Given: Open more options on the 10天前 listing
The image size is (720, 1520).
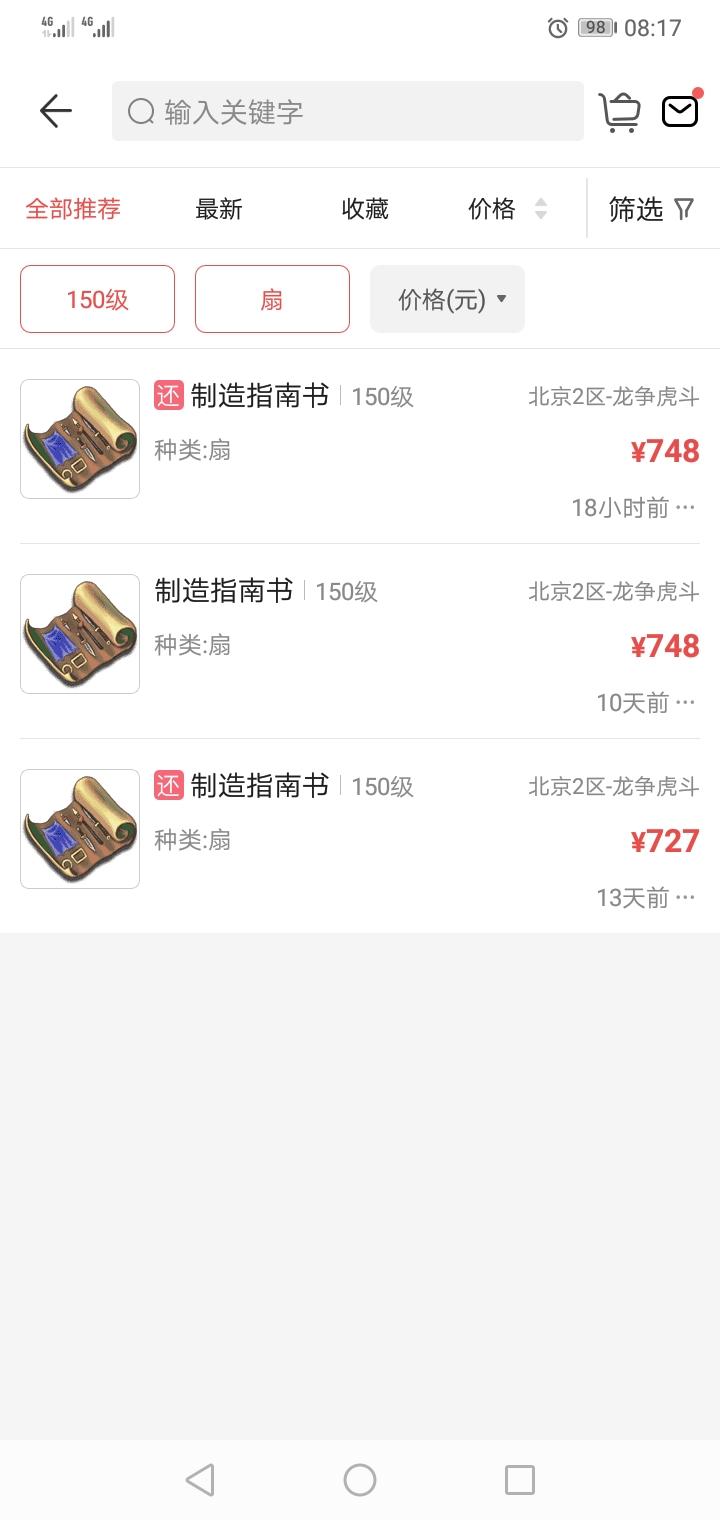Looking at the screenshot, I should coord(685,703).
